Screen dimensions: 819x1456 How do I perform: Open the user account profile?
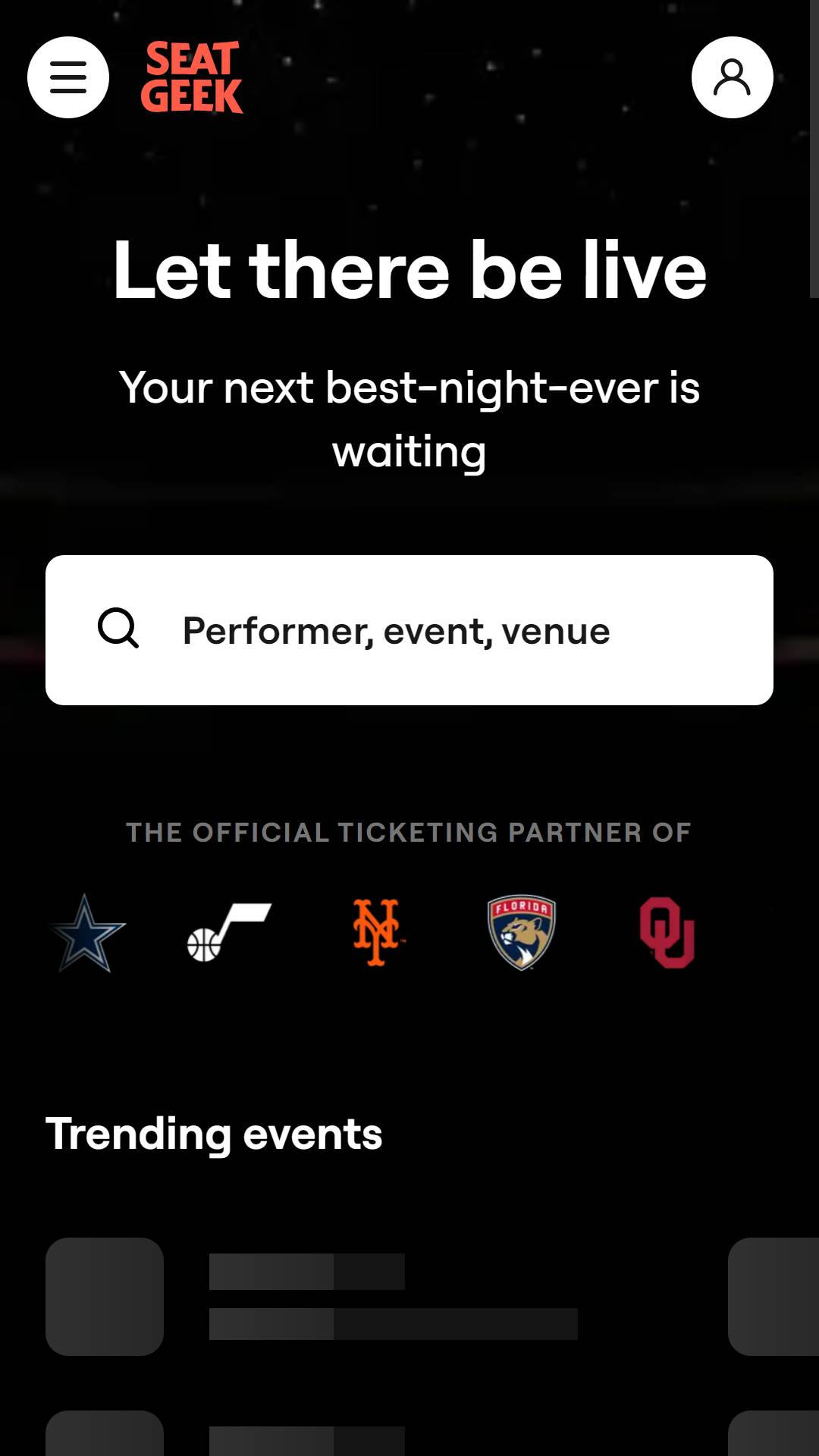coord(732,77)
